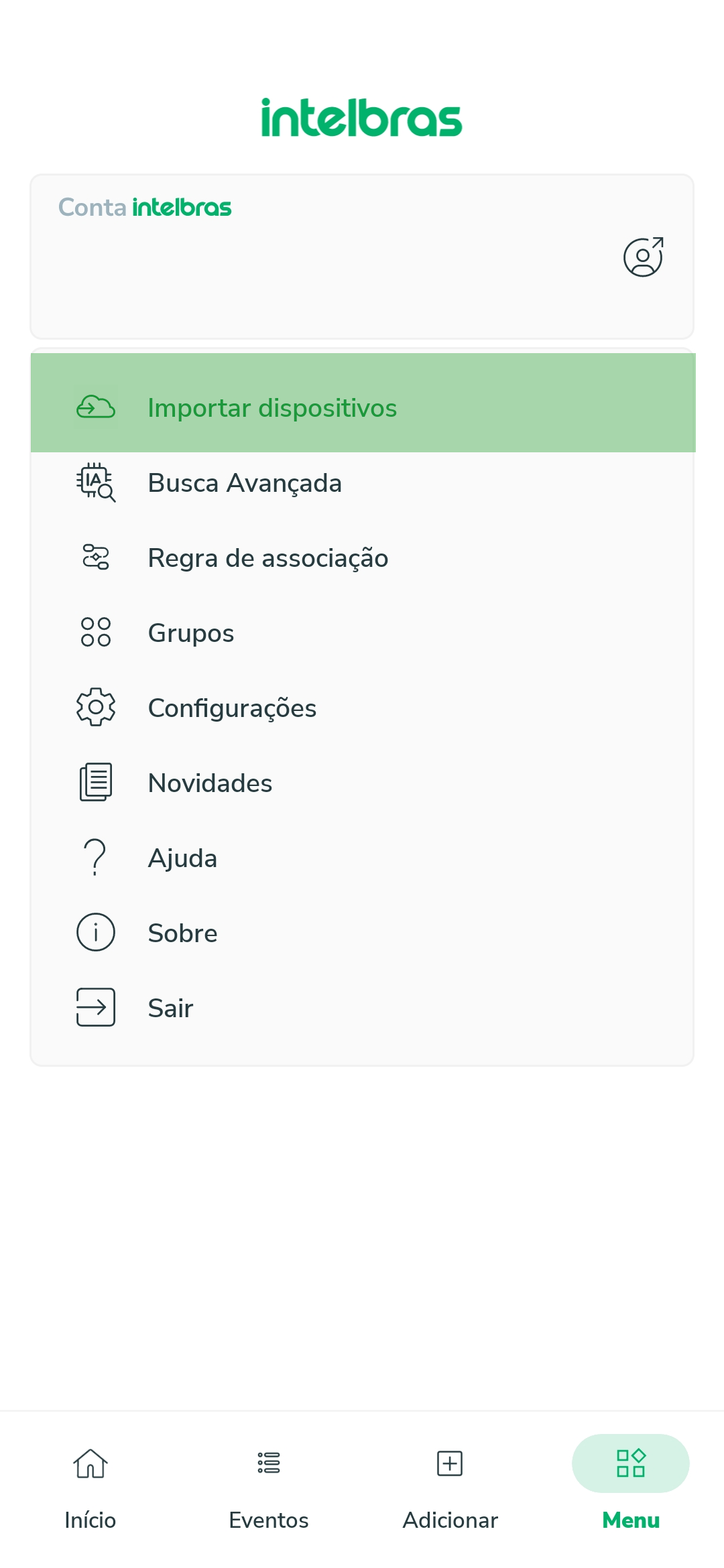View Novidades
The height and width of the screenshot is (1568, 724).
pos(363,783)
